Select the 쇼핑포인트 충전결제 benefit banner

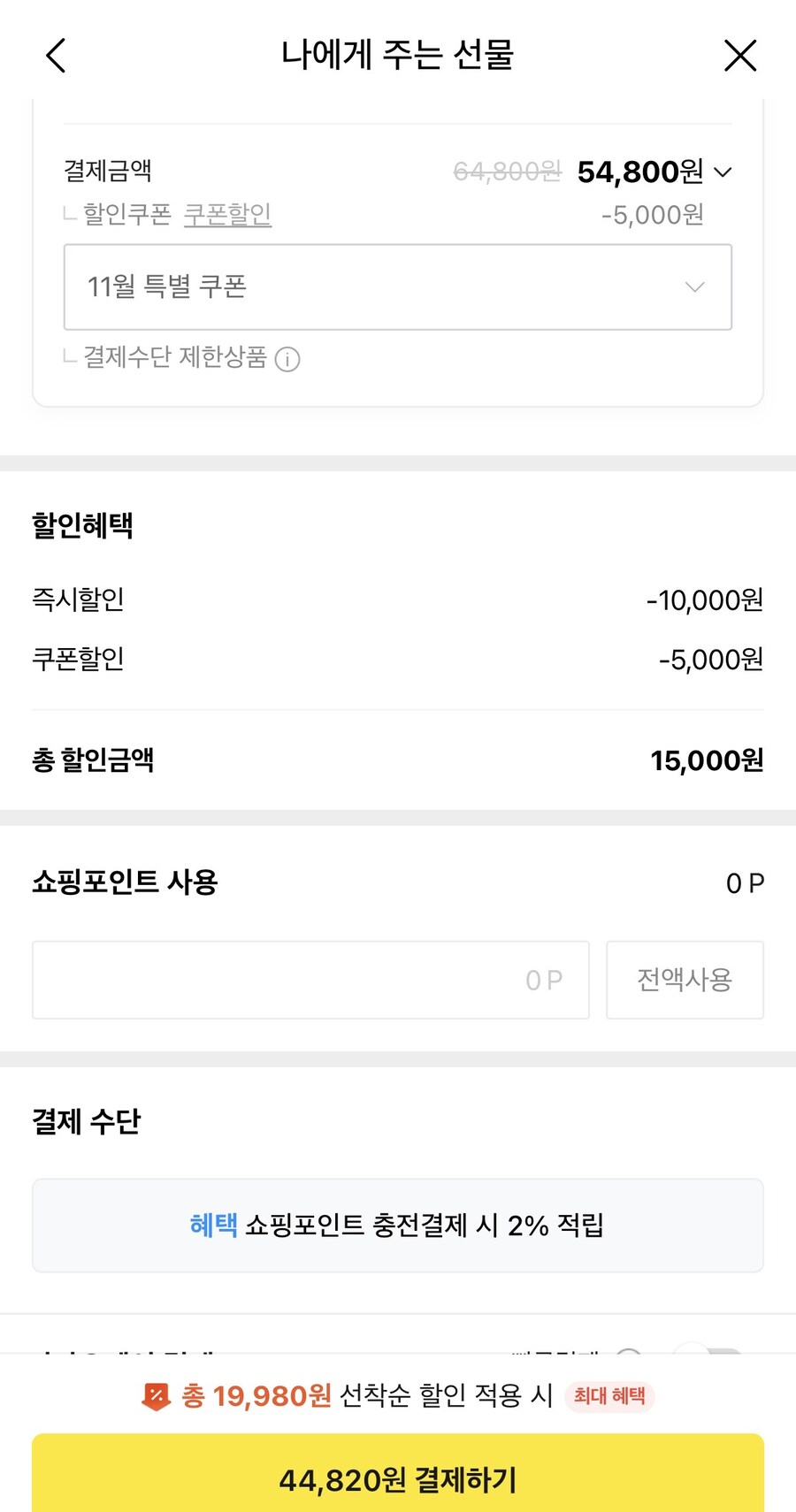click(x=398, y=1226)
